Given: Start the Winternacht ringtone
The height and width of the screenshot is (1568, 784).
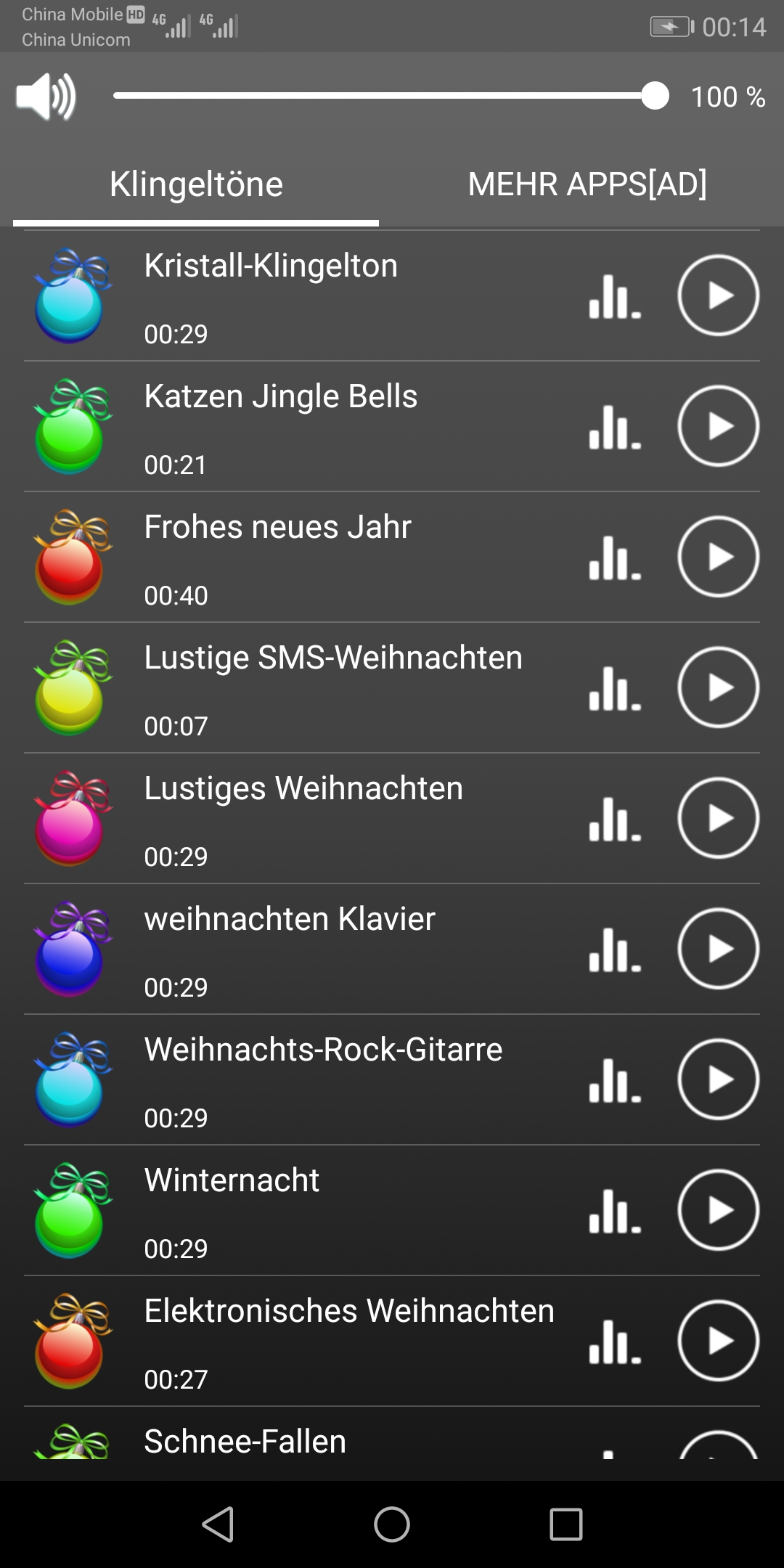Looking at the screenshot, I should (x=718, y=1210).
